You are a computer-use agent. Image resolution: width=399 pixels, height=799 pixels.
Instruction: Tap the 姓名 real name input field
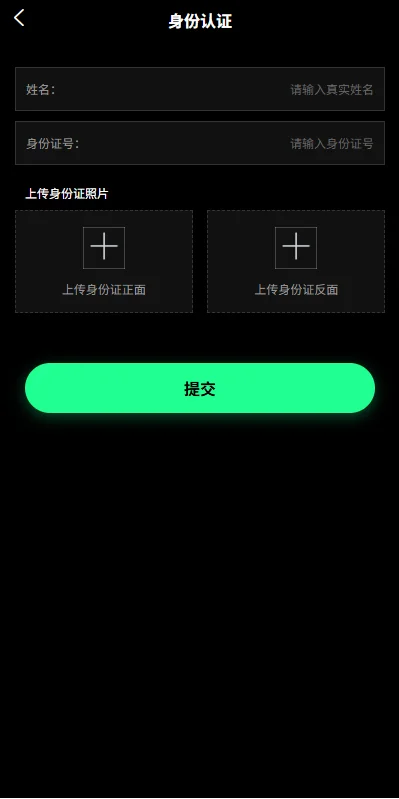click(x=200, y=89)
